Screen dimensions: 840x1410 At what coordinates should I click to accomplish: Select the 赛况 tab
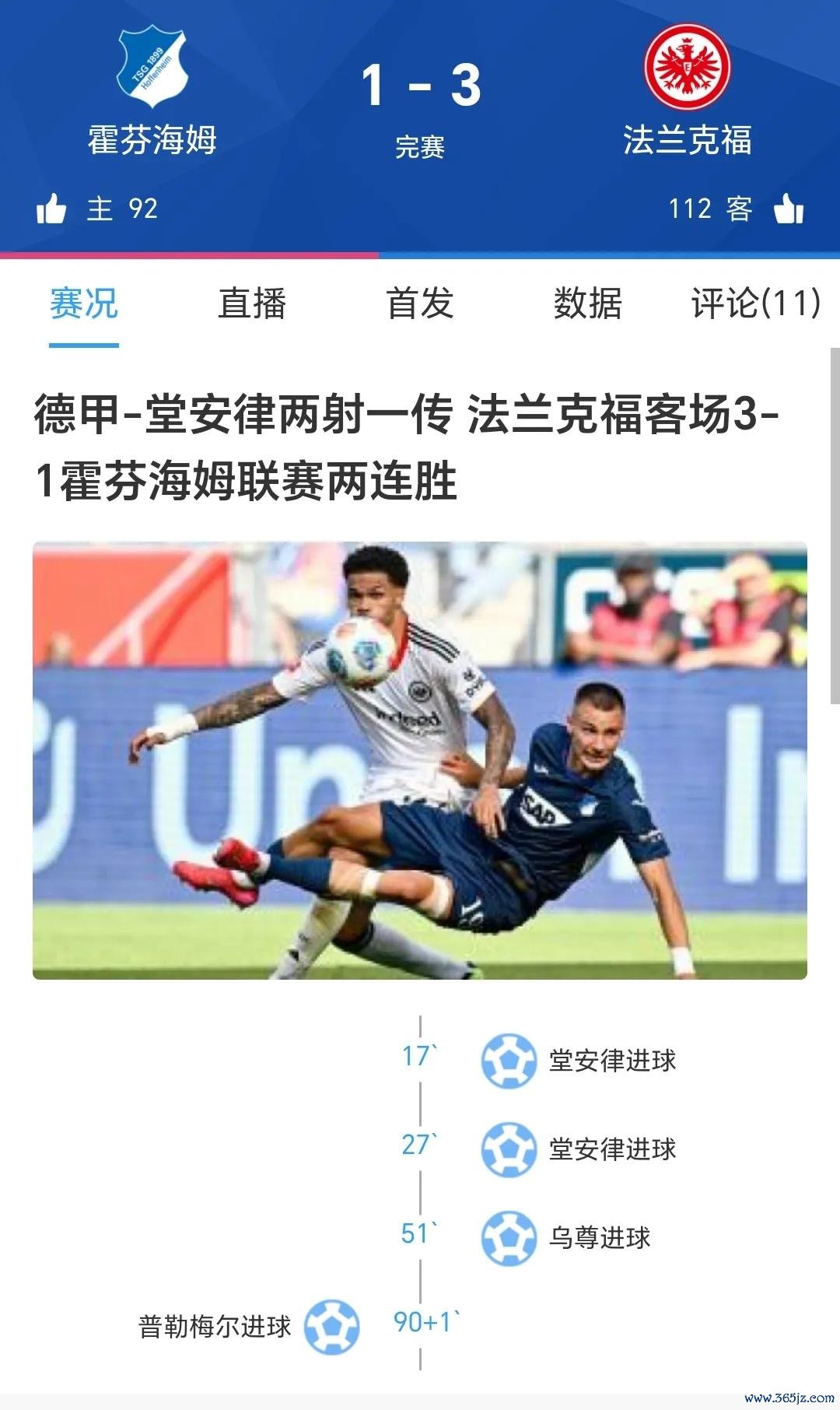84,303
